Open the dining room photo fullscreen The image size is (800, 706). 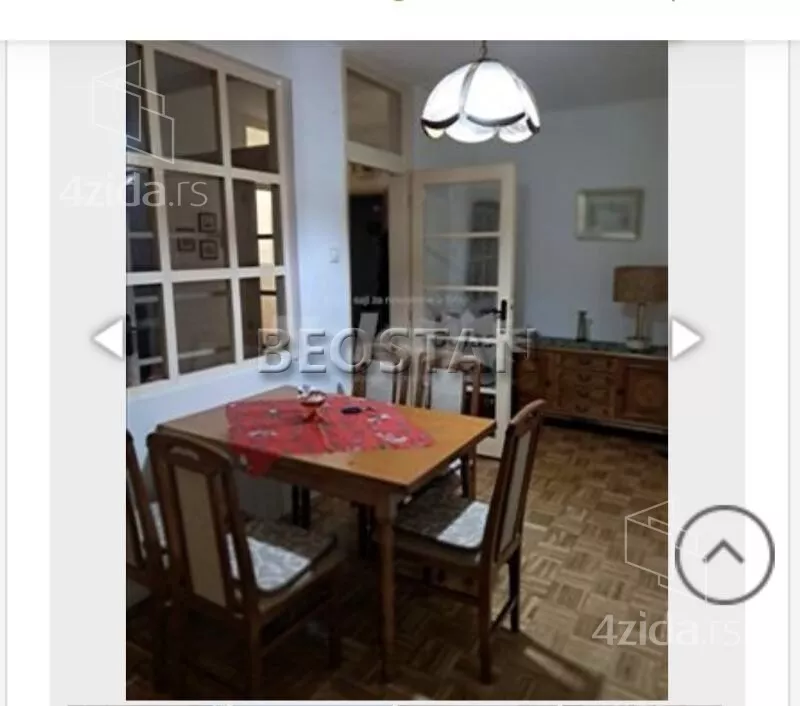(396, 370)
